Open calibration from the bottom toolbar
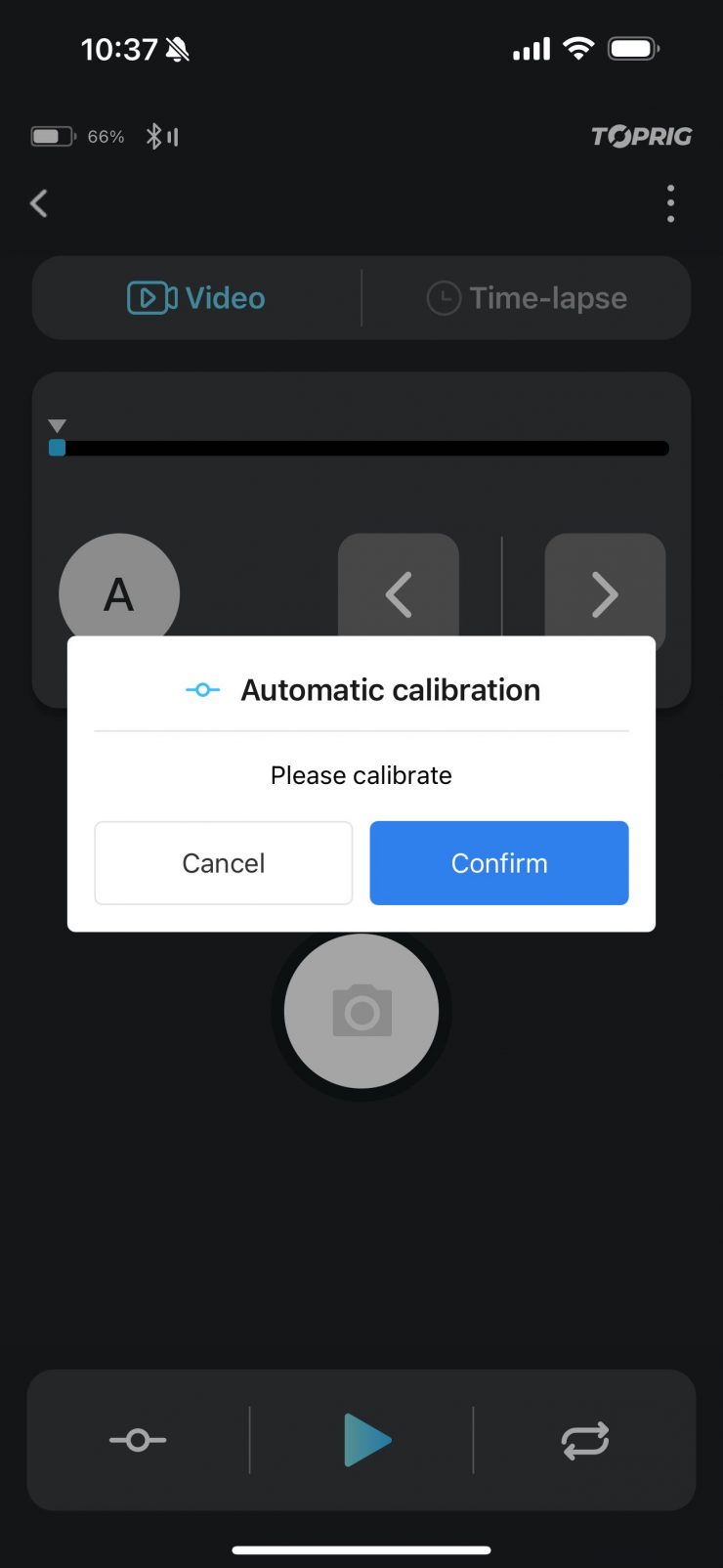 coord(138,1440)
